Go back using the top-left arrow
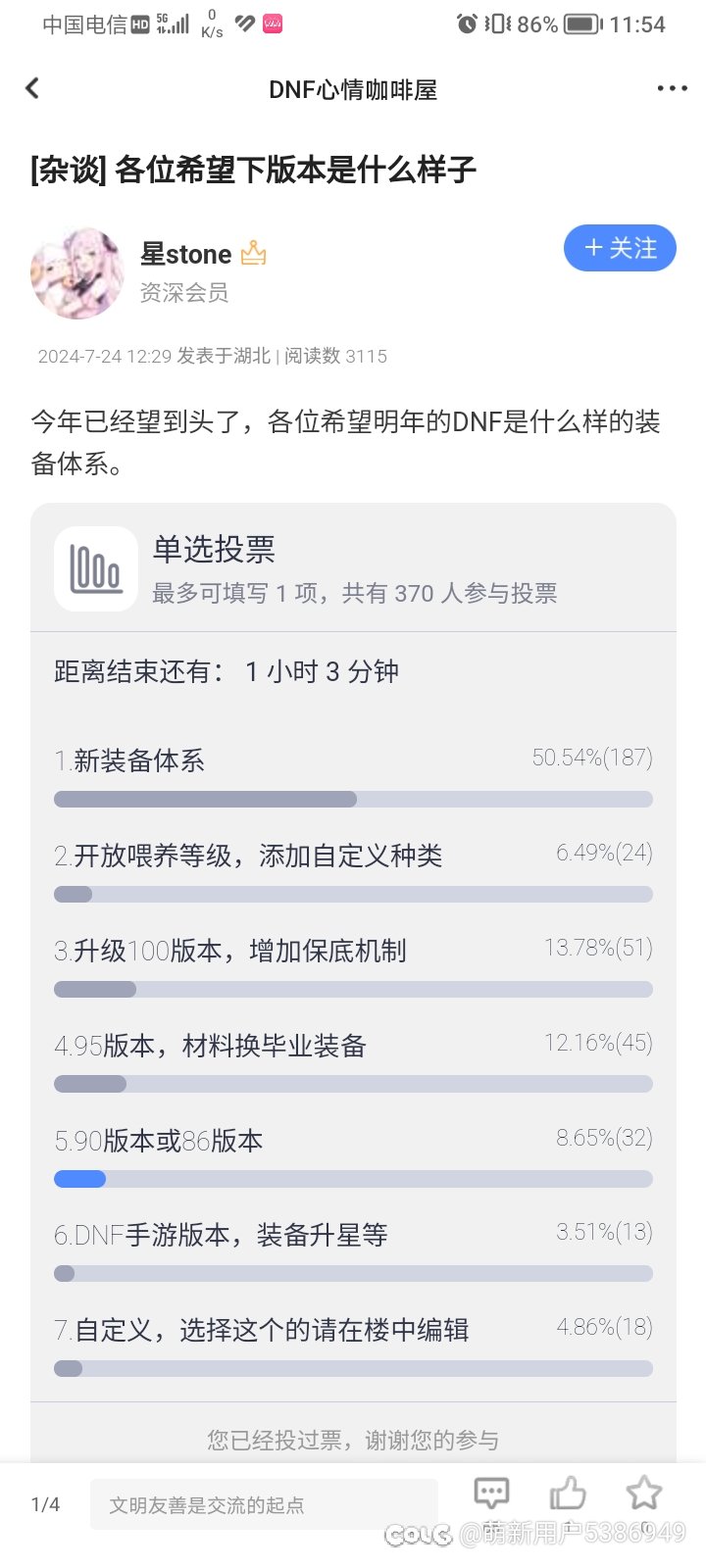 click(32, 88)
